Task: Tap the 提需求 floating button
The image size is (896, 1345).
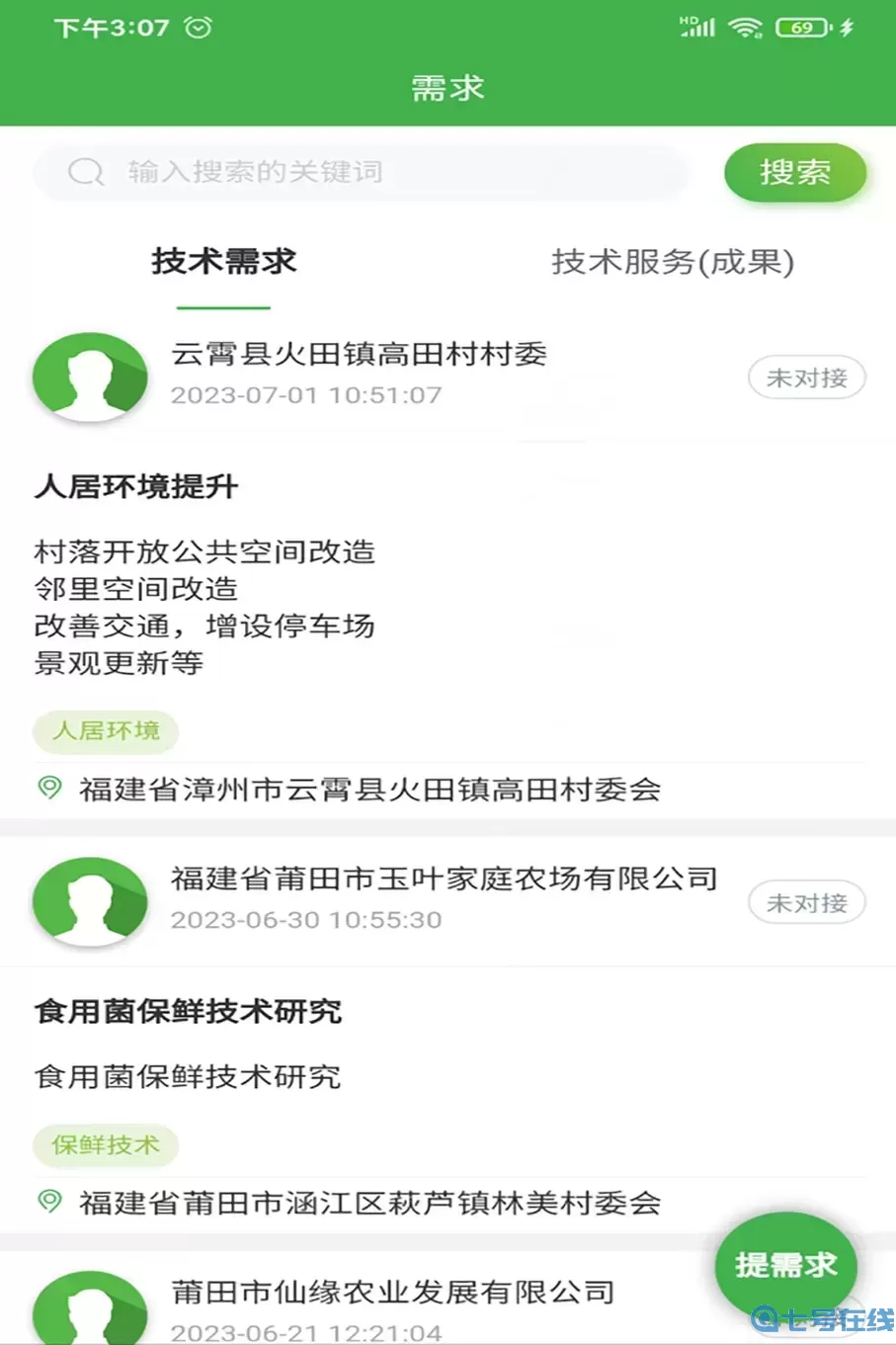Action: [785, 1265]
